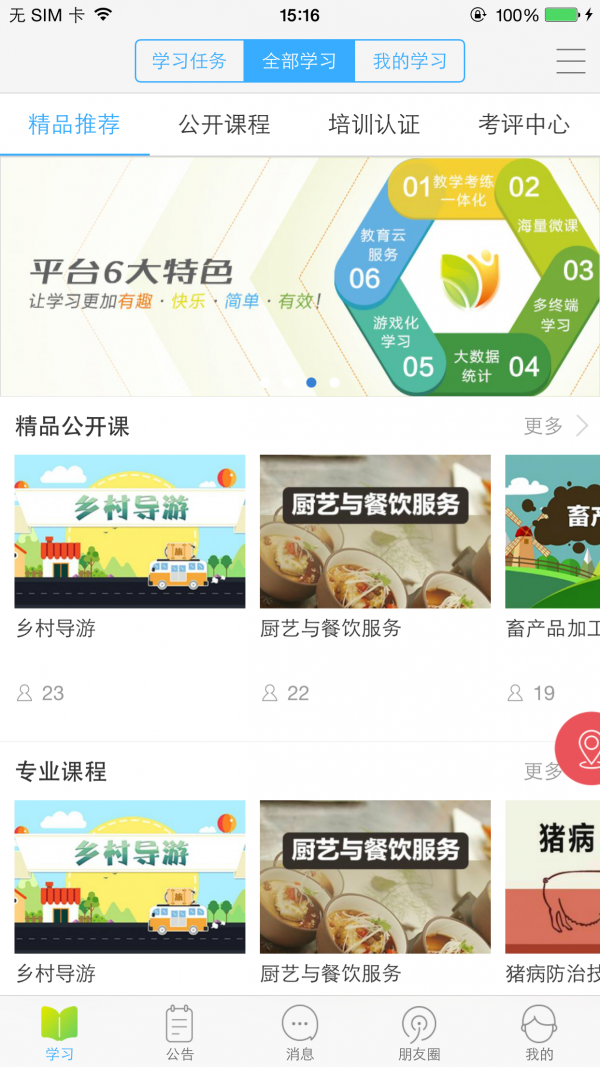Open the 畜产品加工 course card
600x1067 pixels.
(552, 532)
